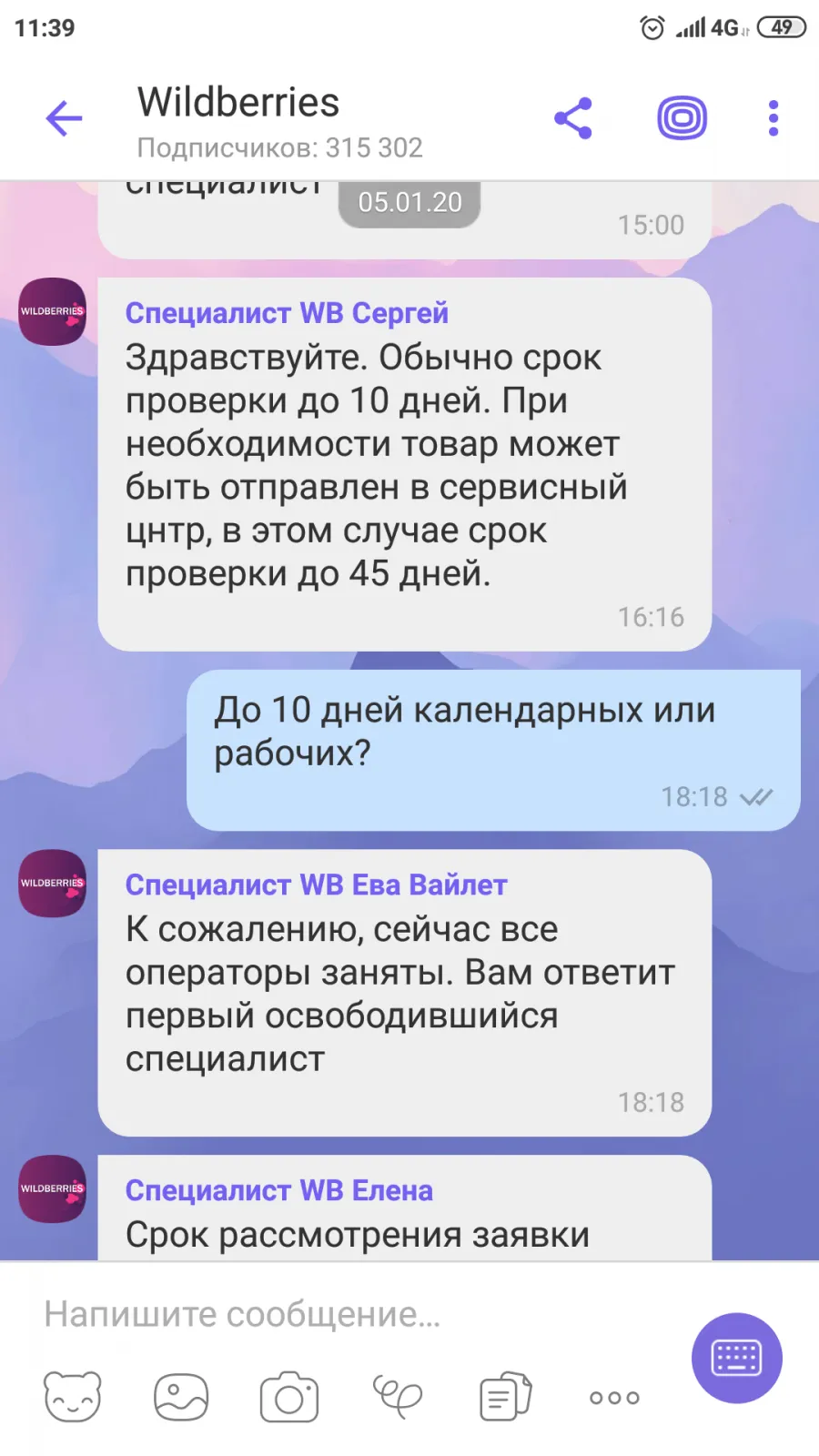Open the chatbot icon in header
The image size is (819, 1456).
(682, 118)
